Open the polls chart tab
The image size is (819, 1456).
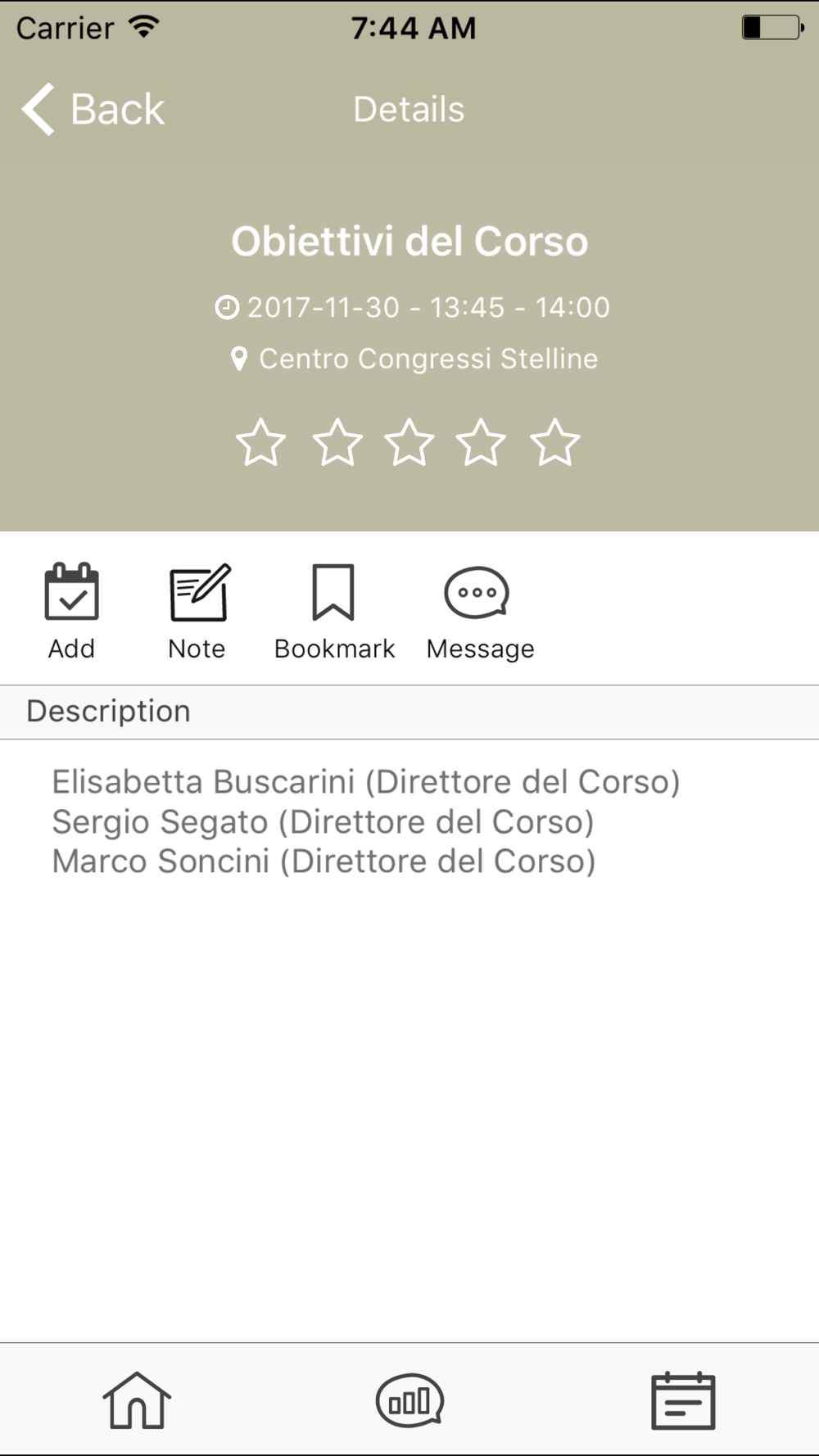[x=409, y=1400]
